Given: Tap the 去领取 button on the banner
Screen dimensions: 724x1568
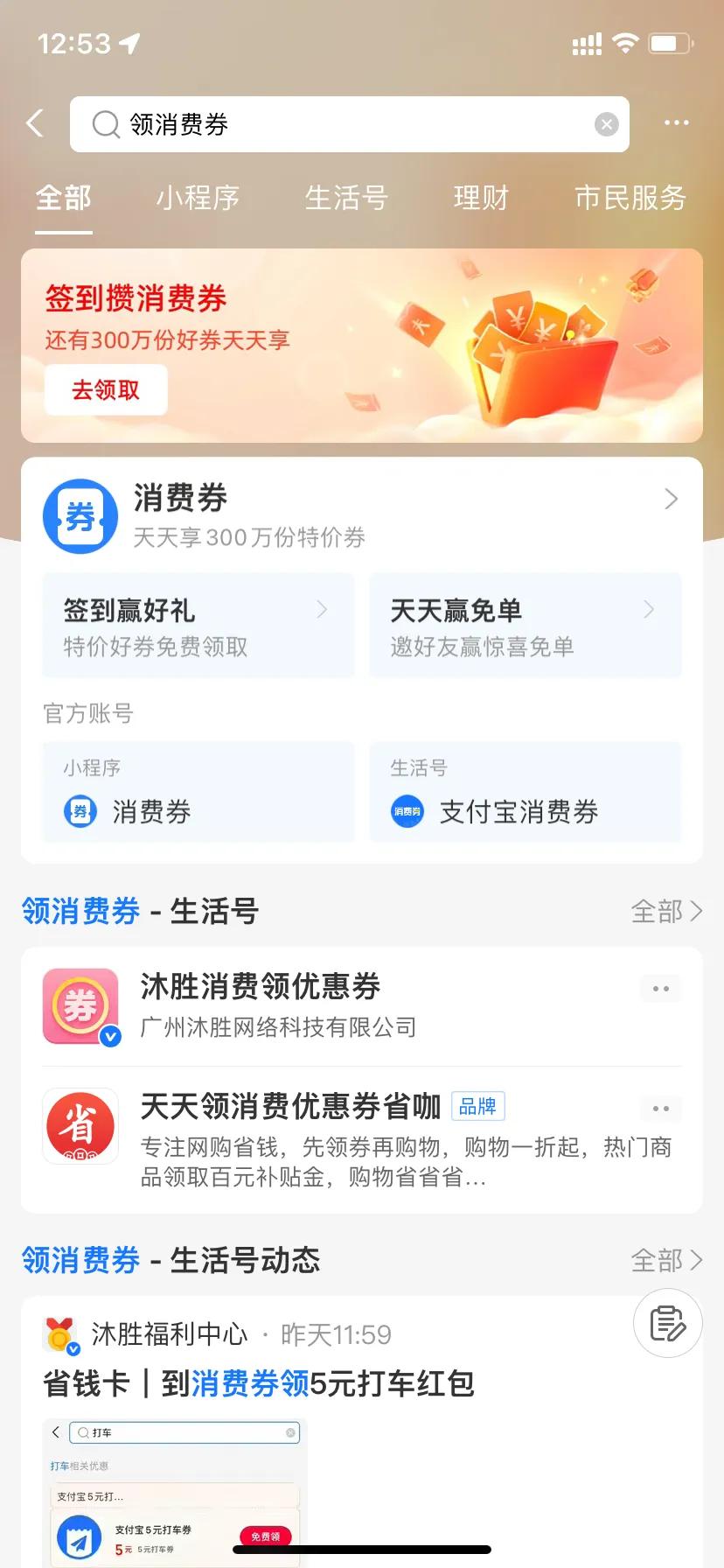Looking at the screenshot, I should point(105,389).
